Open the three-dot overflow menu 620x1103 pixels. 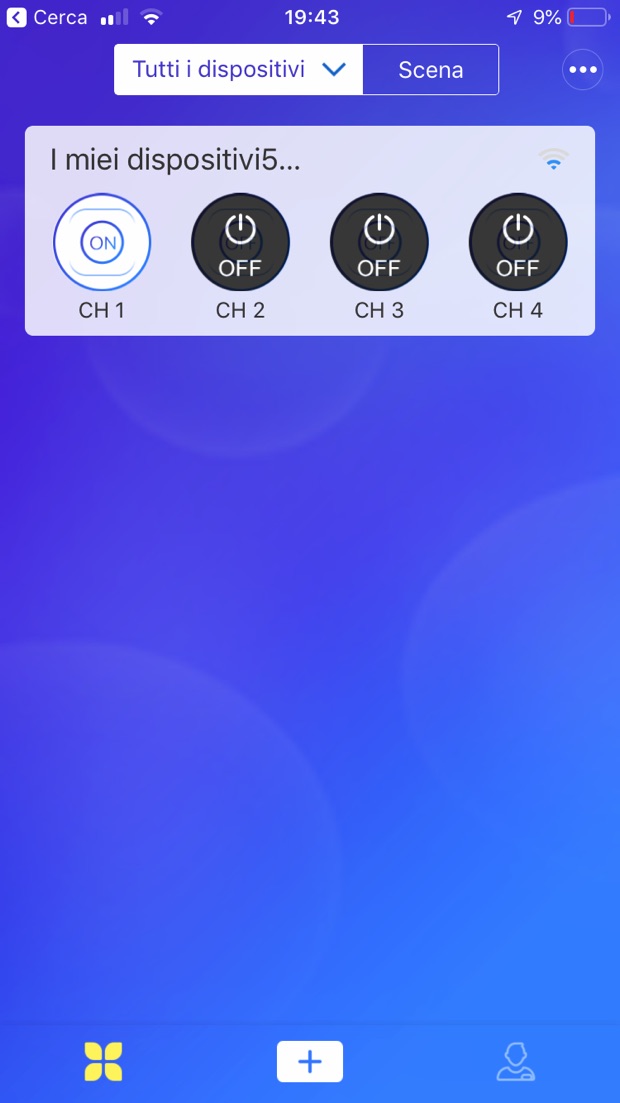pos(582,70)
